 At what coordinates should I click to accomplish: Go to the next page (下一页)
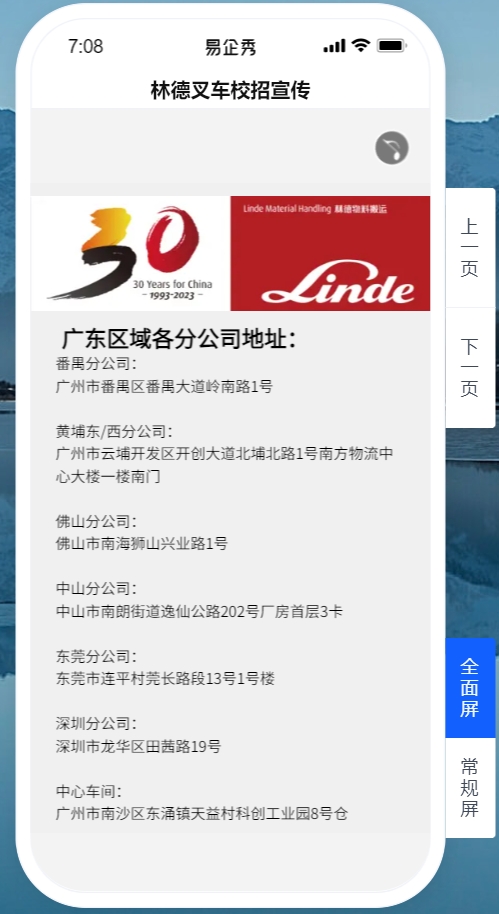470,368
